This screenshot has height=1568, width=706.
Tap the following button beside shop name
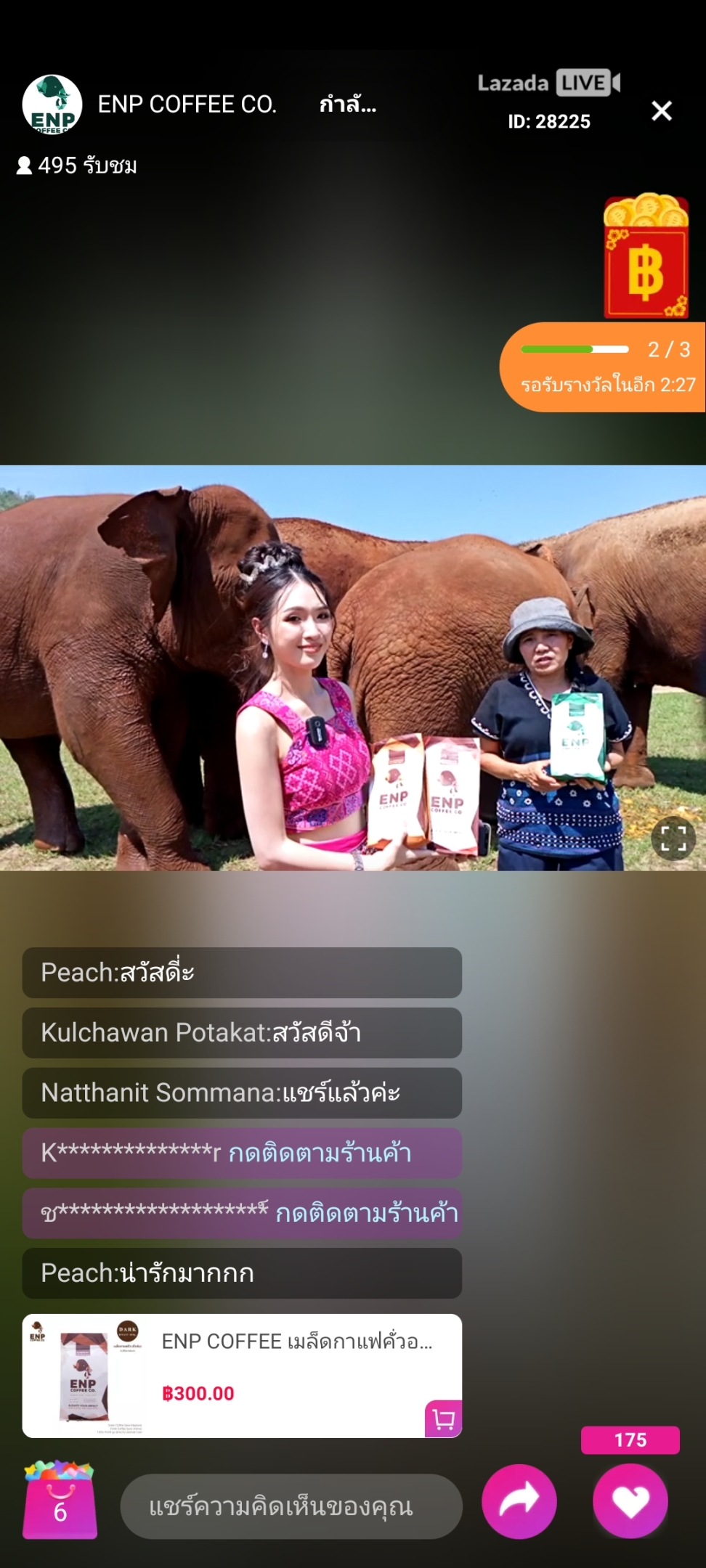[x=348, y=105]
